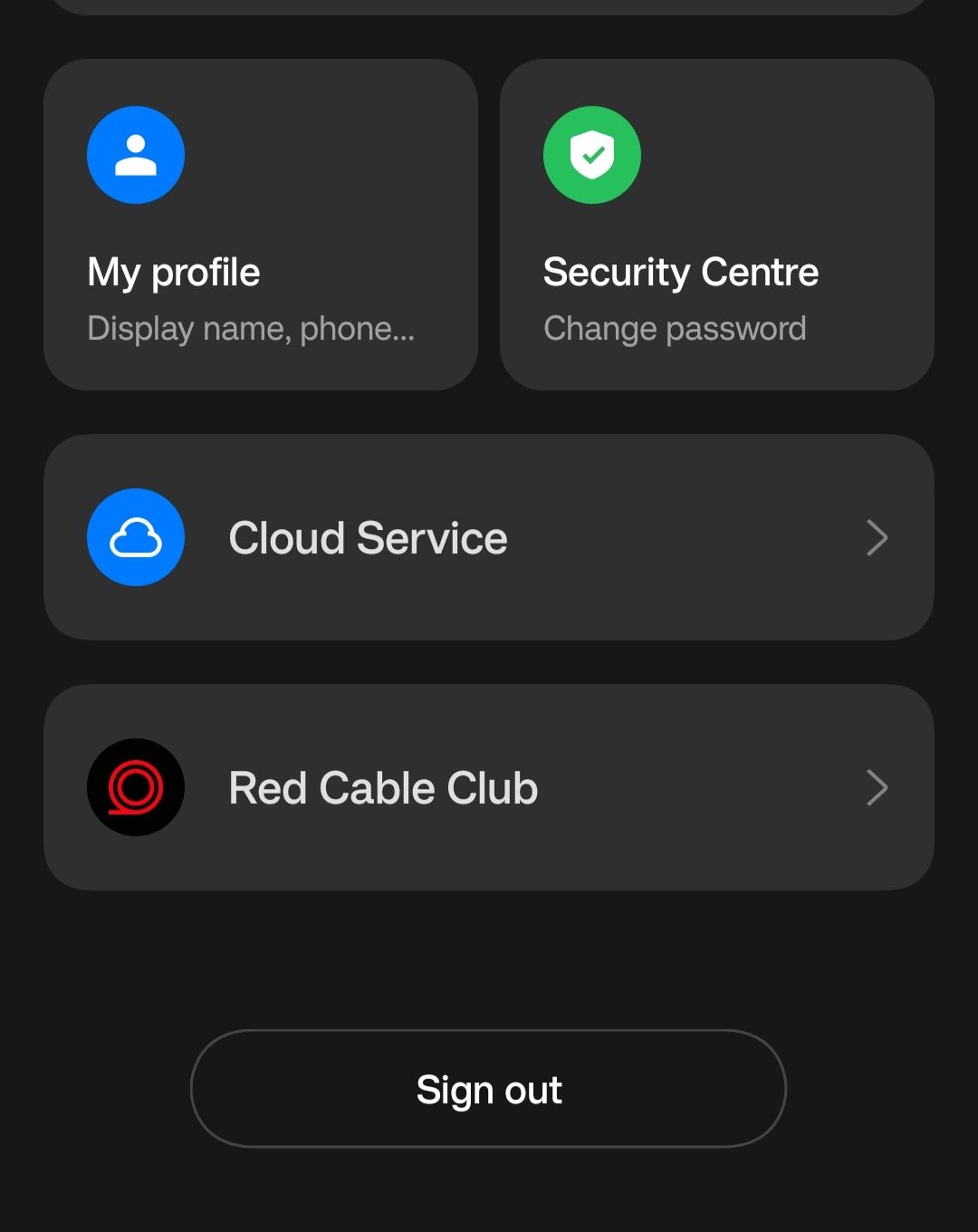Viewport: 978px width, 1232px height.
Task: Click the My profile title text
Action: pyautogui.click(x=173, y=271)
